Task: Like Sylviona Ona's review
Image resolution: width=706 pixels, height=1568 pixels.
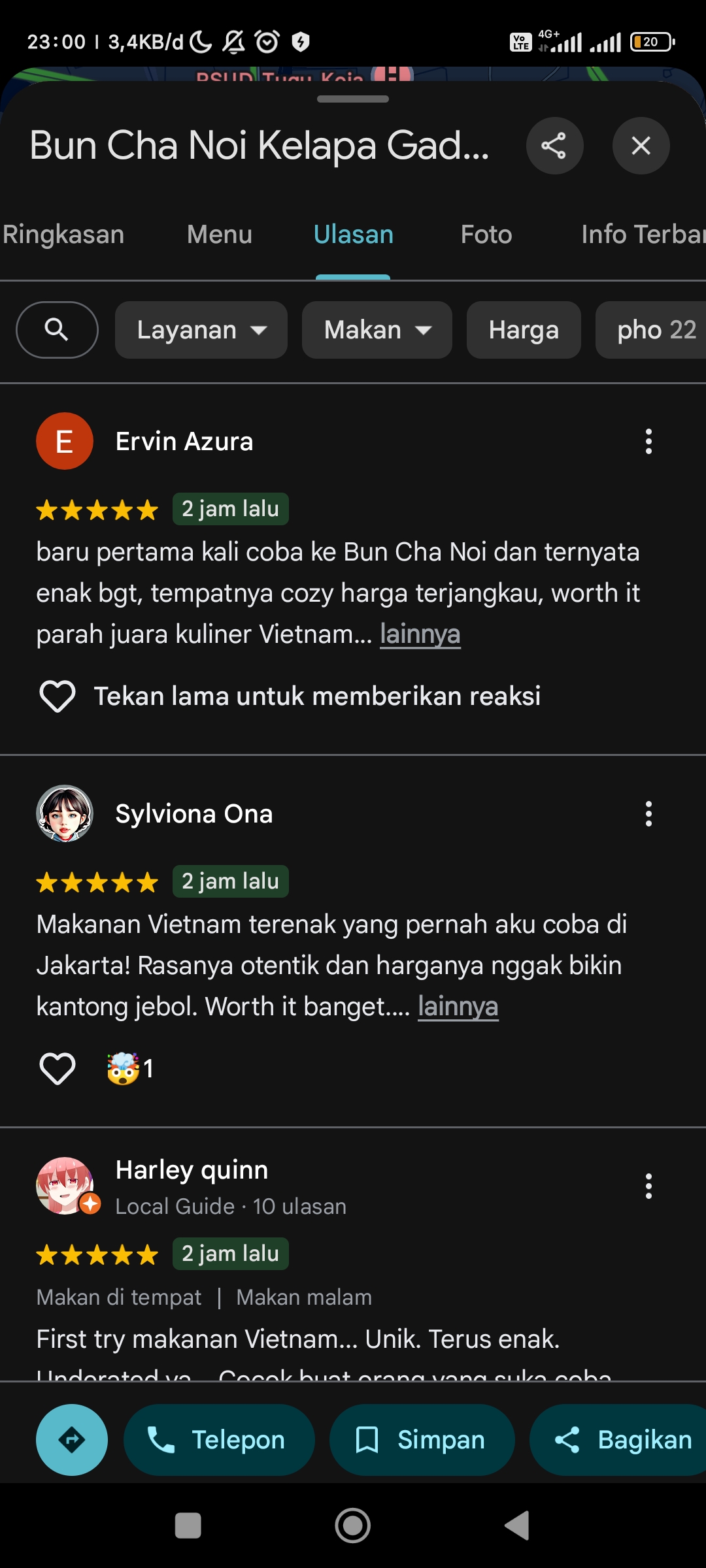Action: click(58, 1068)
